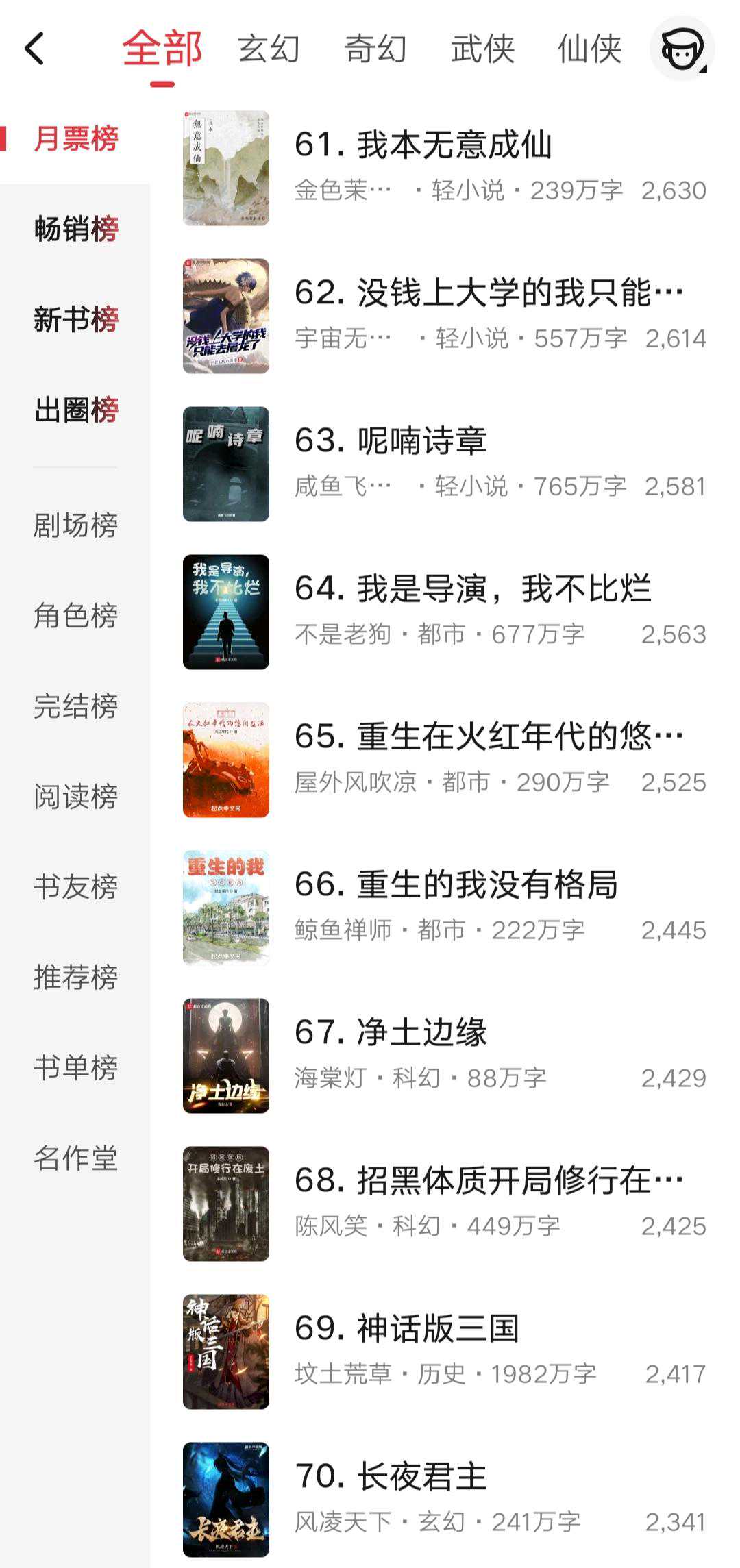Open the avatar icon at top right
The height and width of the screenshot is (1568, 740).
pyautogui.click(x=682, y=49)
